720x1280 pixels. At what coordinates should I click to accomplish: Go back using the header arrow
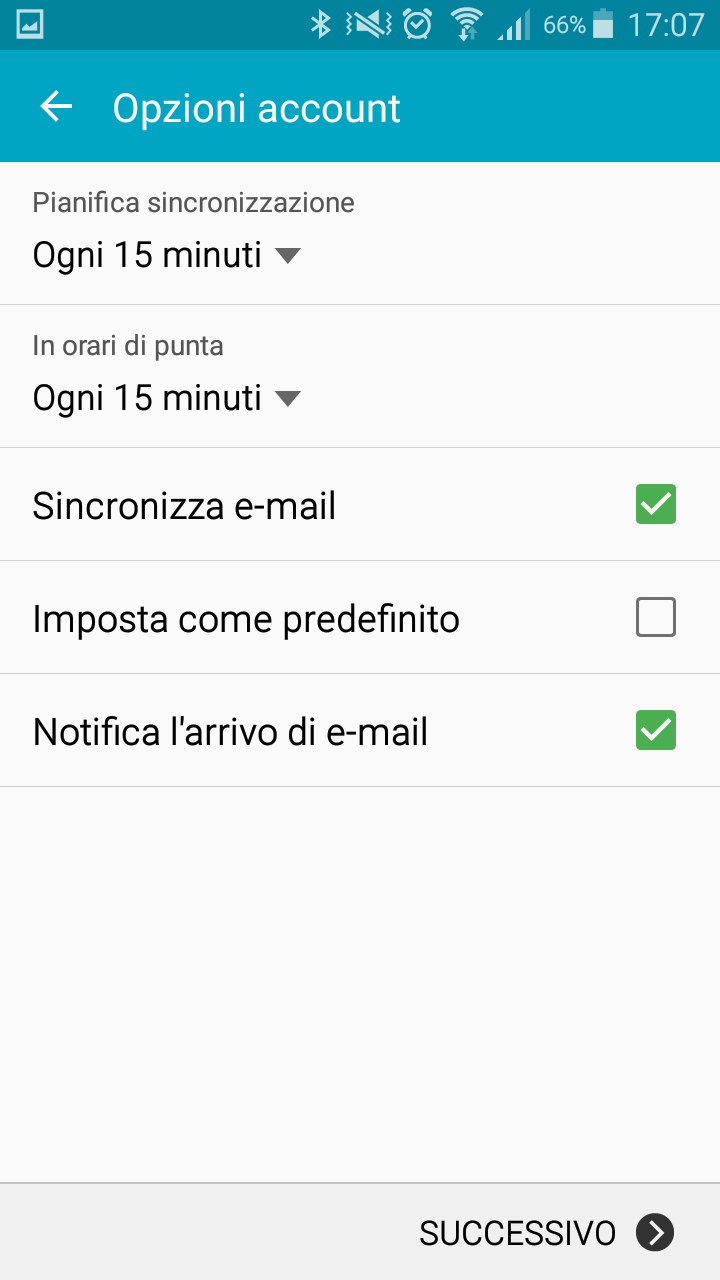point(57,107)
